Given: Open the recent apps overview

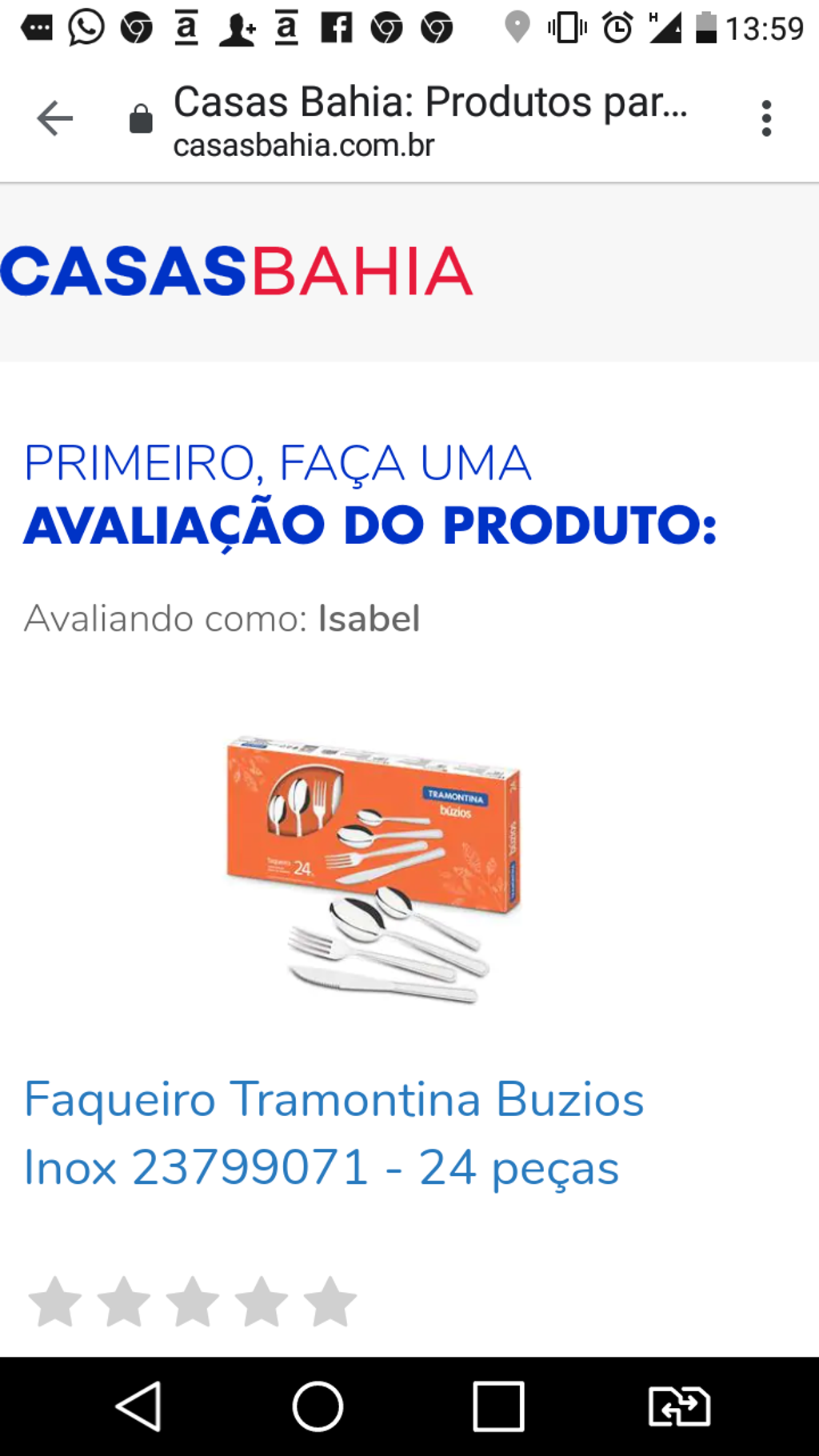Looking at the screenshot, I should (498, 1406).
